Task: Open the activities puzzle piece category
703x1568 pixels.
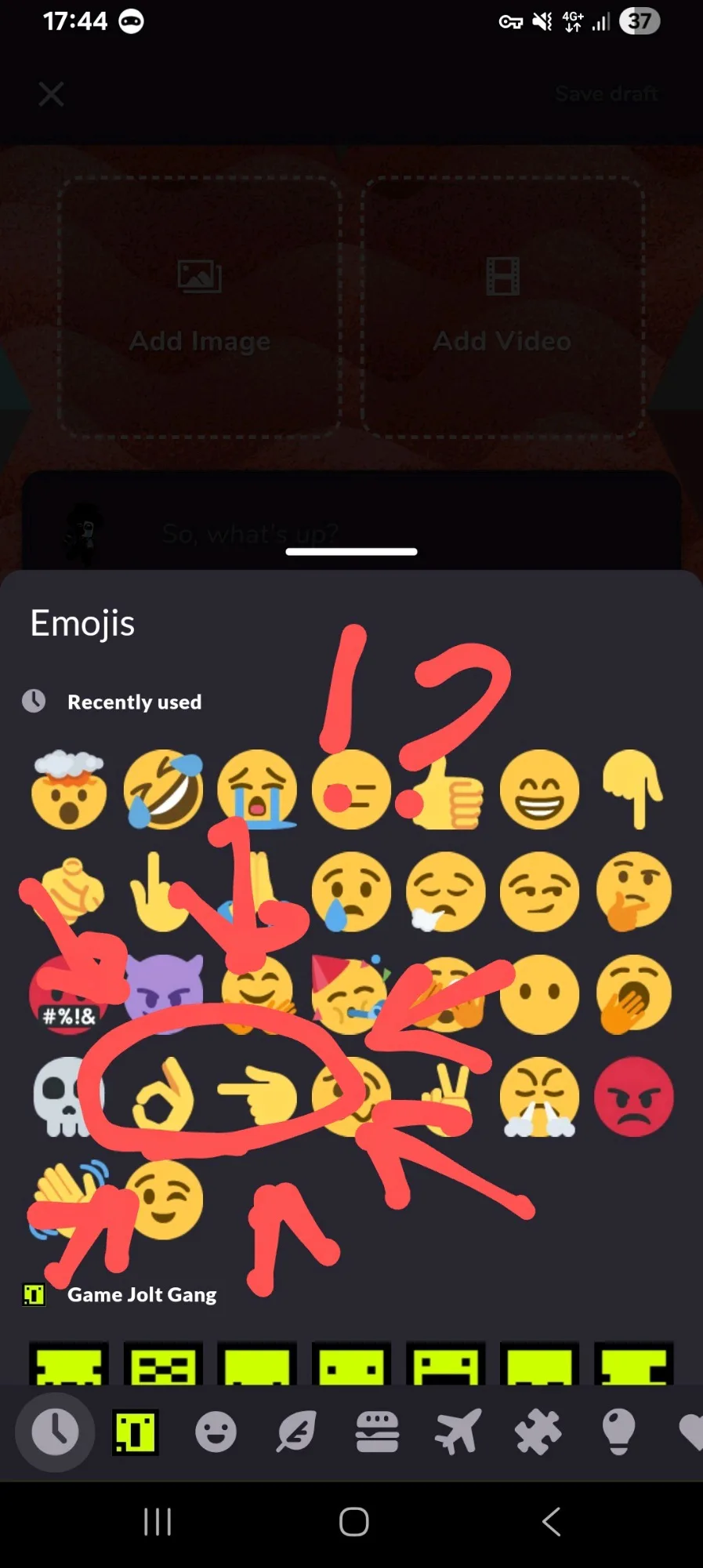Action: pos(538,1432)
